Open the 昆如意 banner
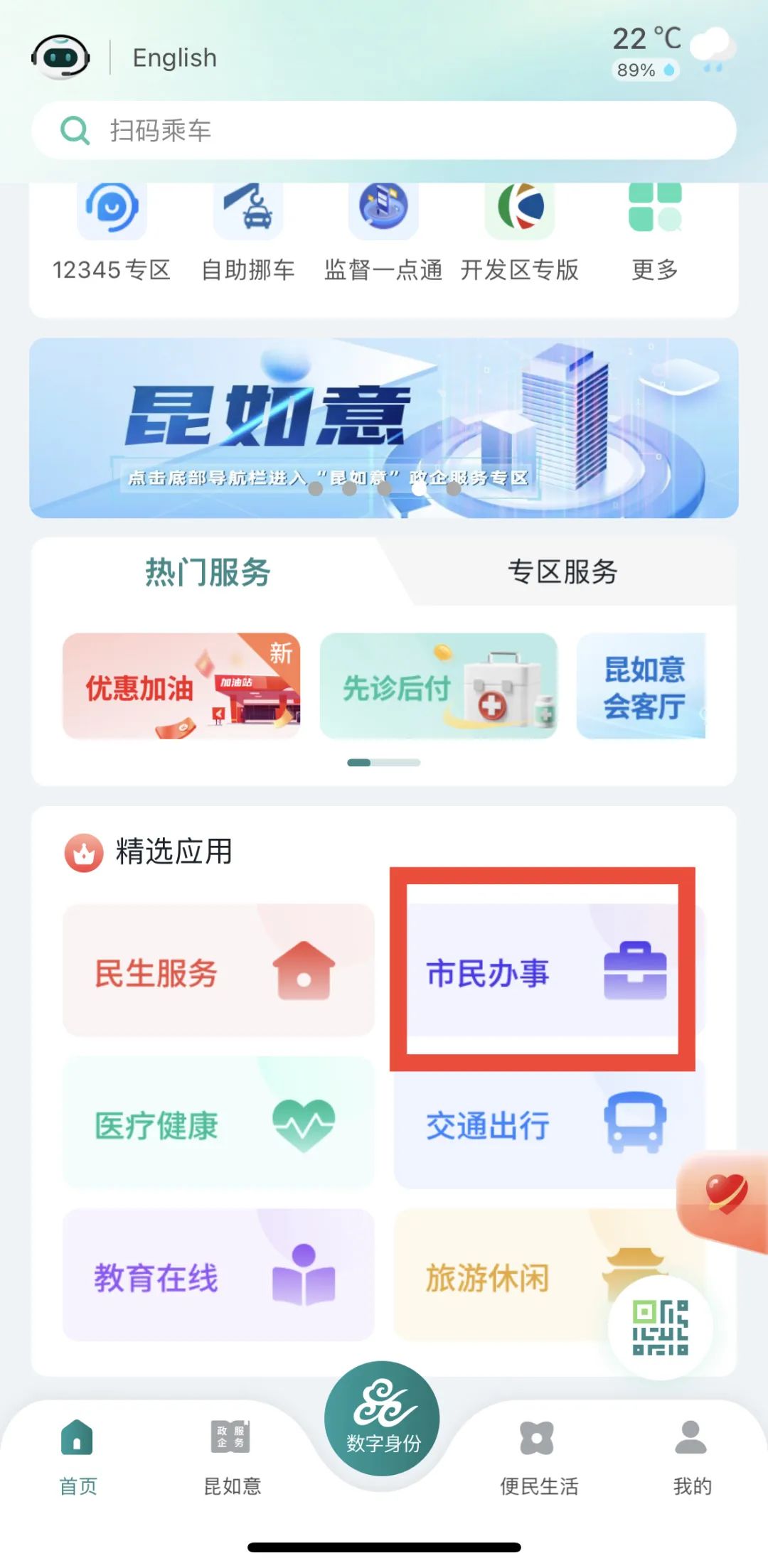The width and height of the screenshot is (768, 1568). click(x=384, y=427)
